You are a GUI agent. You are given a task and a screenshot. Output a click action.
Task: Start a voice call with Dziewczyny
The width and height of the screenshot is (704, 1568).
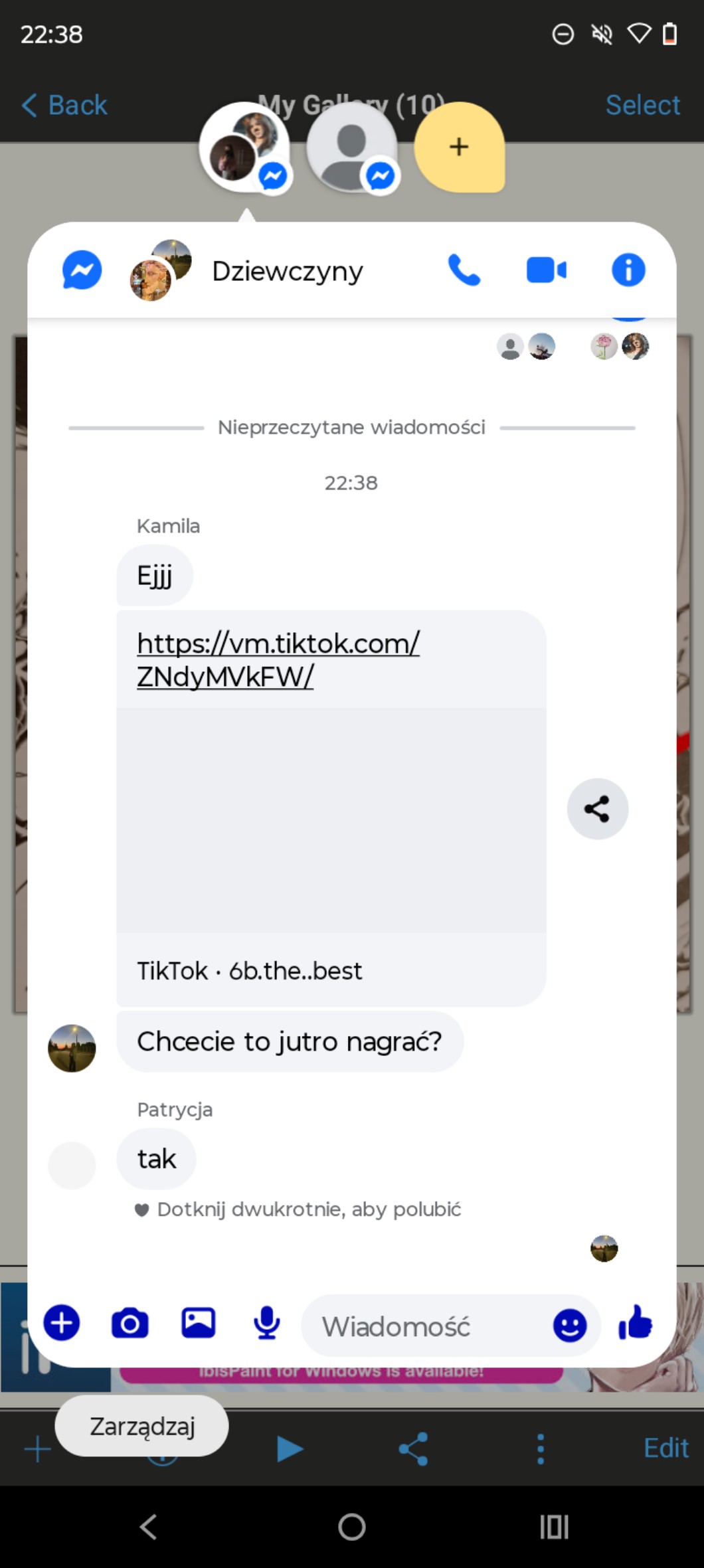pos(464,270)
